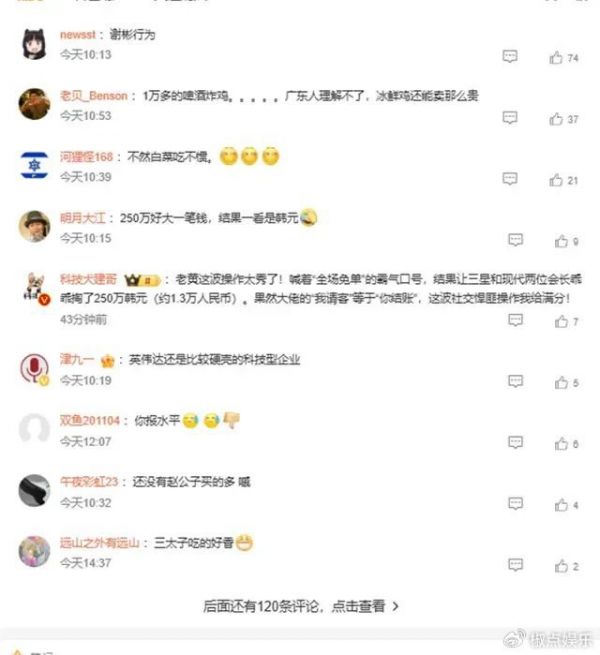
Task: Like the comment from 河狸怪168
Action: click(556, 180)
